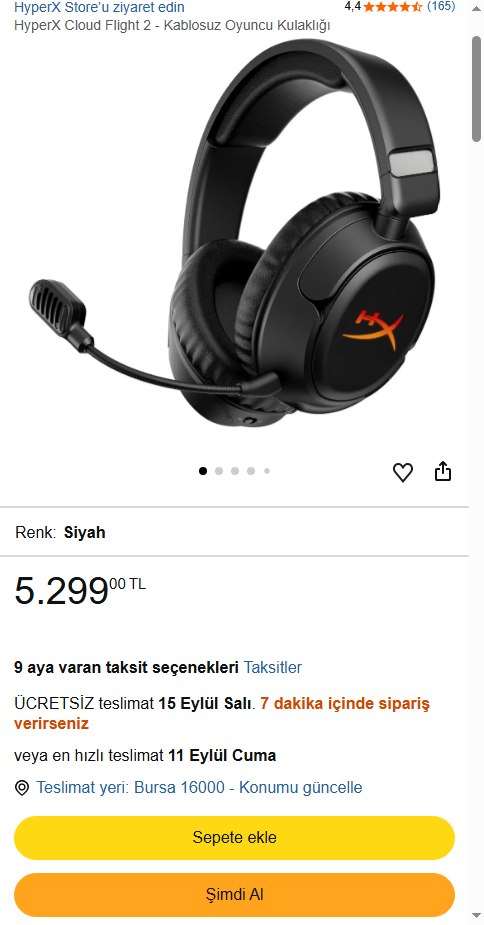Update delivery location Bursa 16000

click(200, 788)
